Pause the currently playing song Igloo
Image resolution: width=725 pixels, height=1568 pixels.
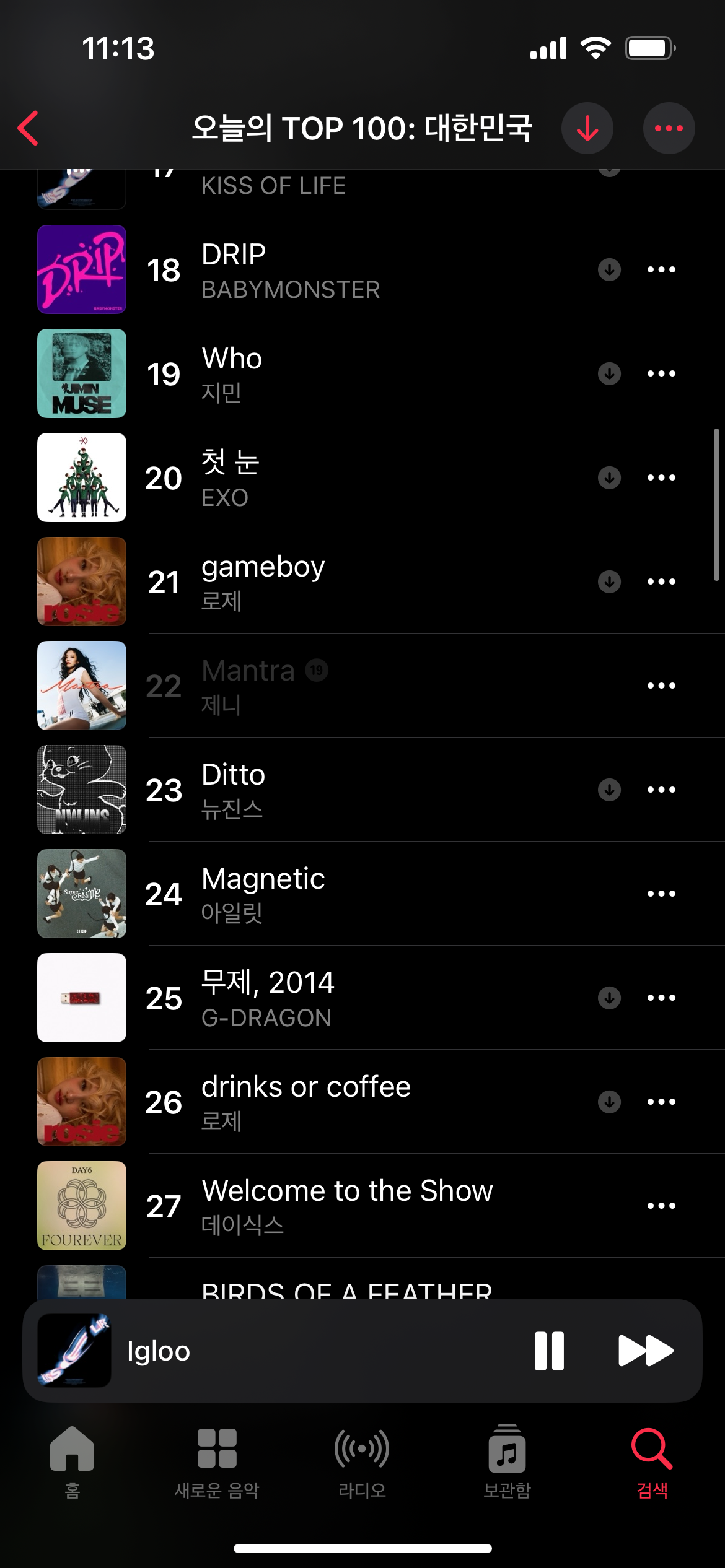pos(549,1351)
